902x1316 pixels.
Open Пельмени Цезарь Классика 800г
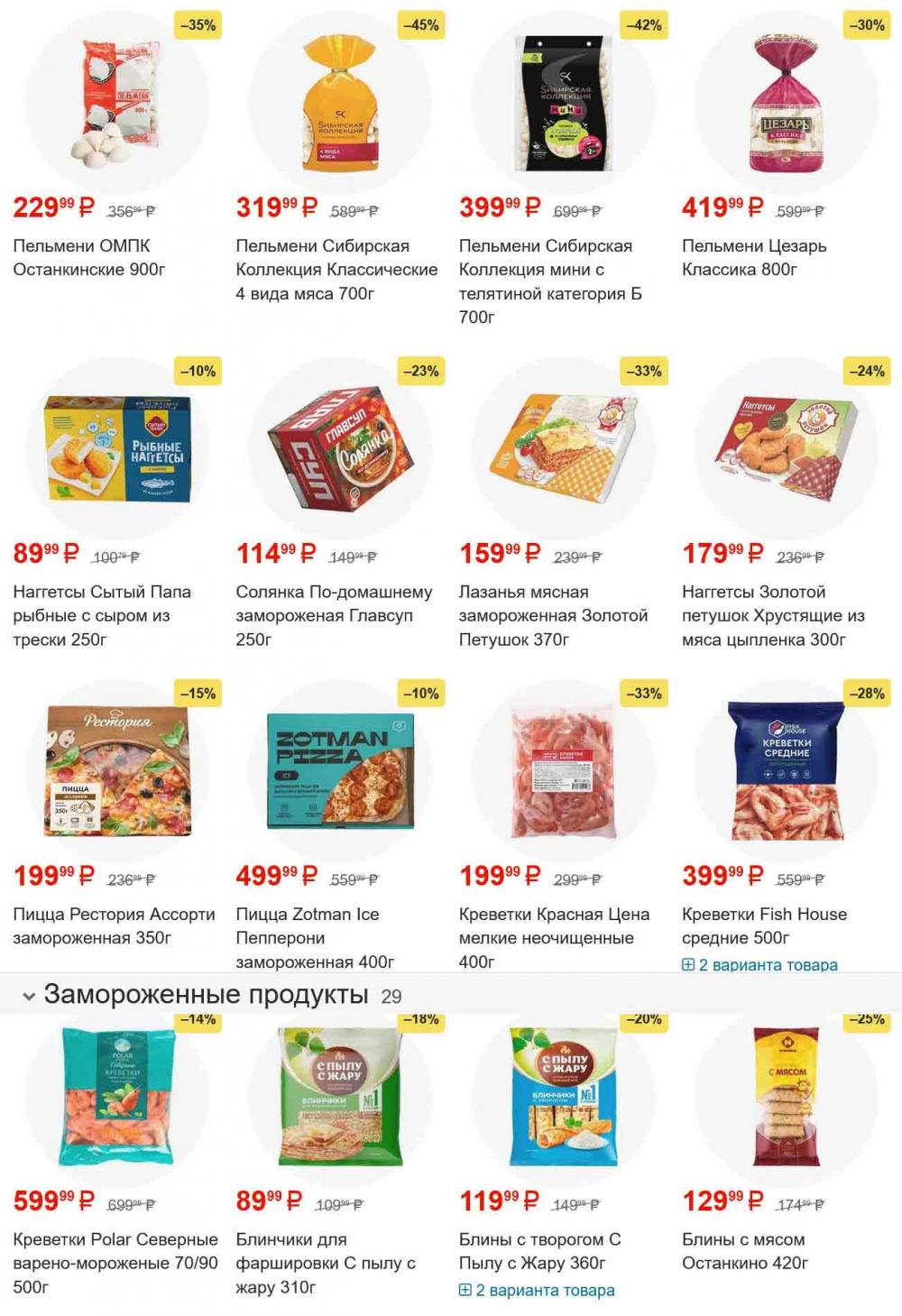tap(753, 257)
